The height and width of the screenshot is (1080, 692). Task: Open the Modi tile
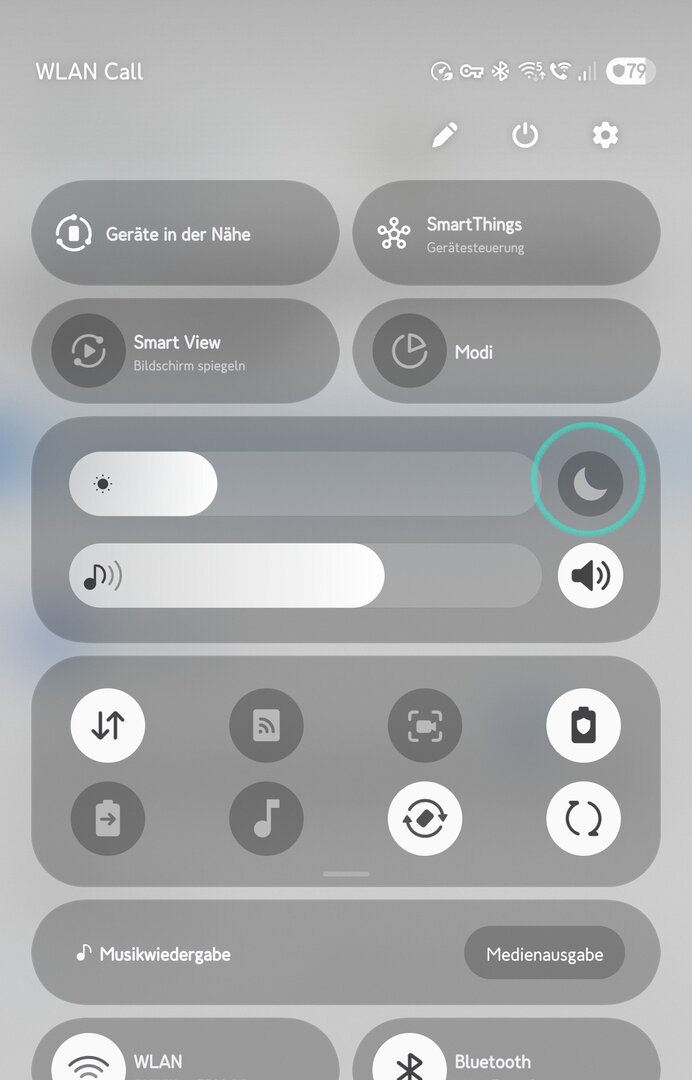point(506,352)
